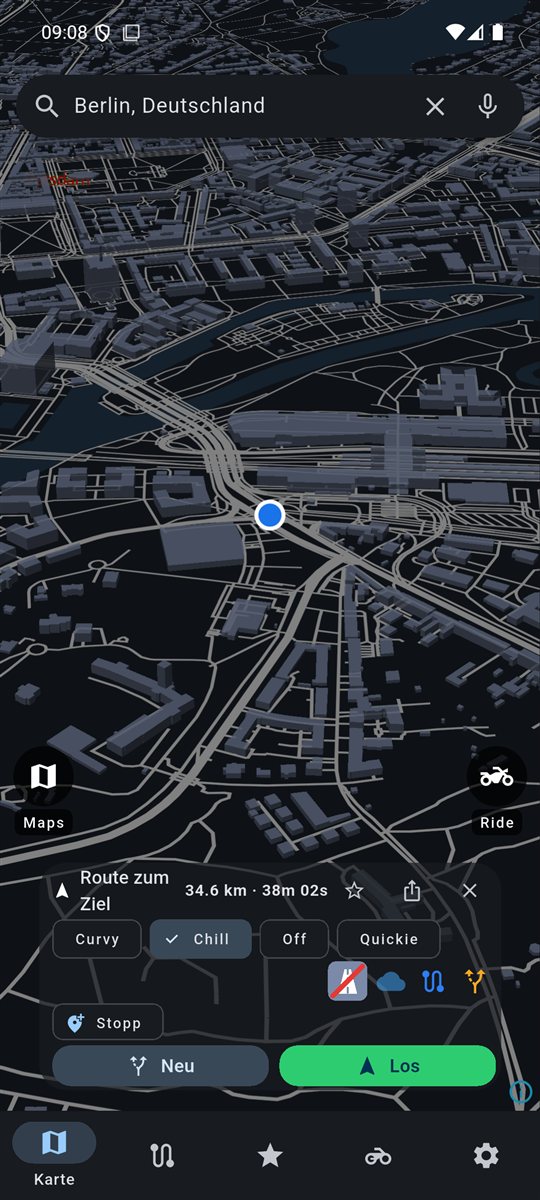Close the route panel
This screenshot has height=1200, width=540.
[470, 890]
